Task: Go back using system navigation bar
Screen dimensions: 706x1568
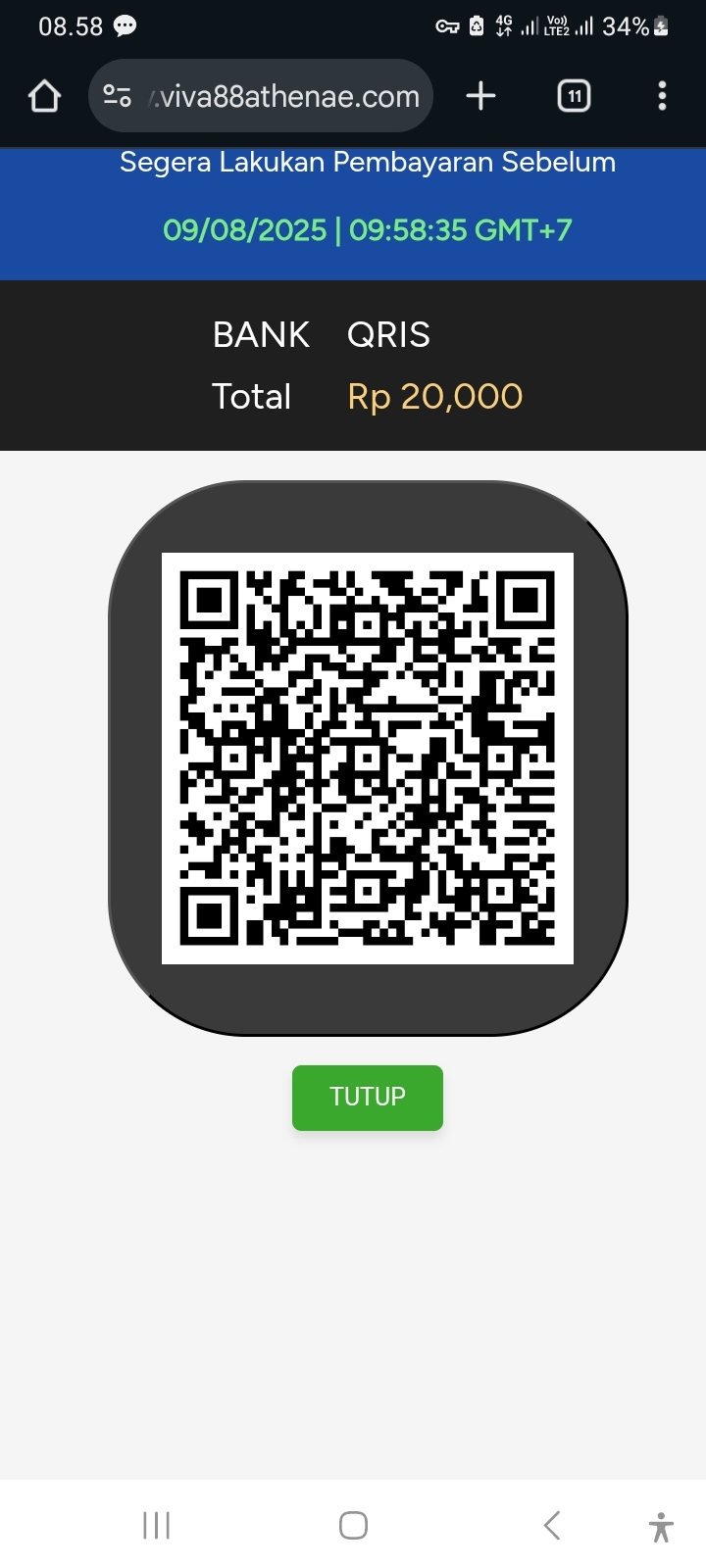Action: (x=551, y=1525)
